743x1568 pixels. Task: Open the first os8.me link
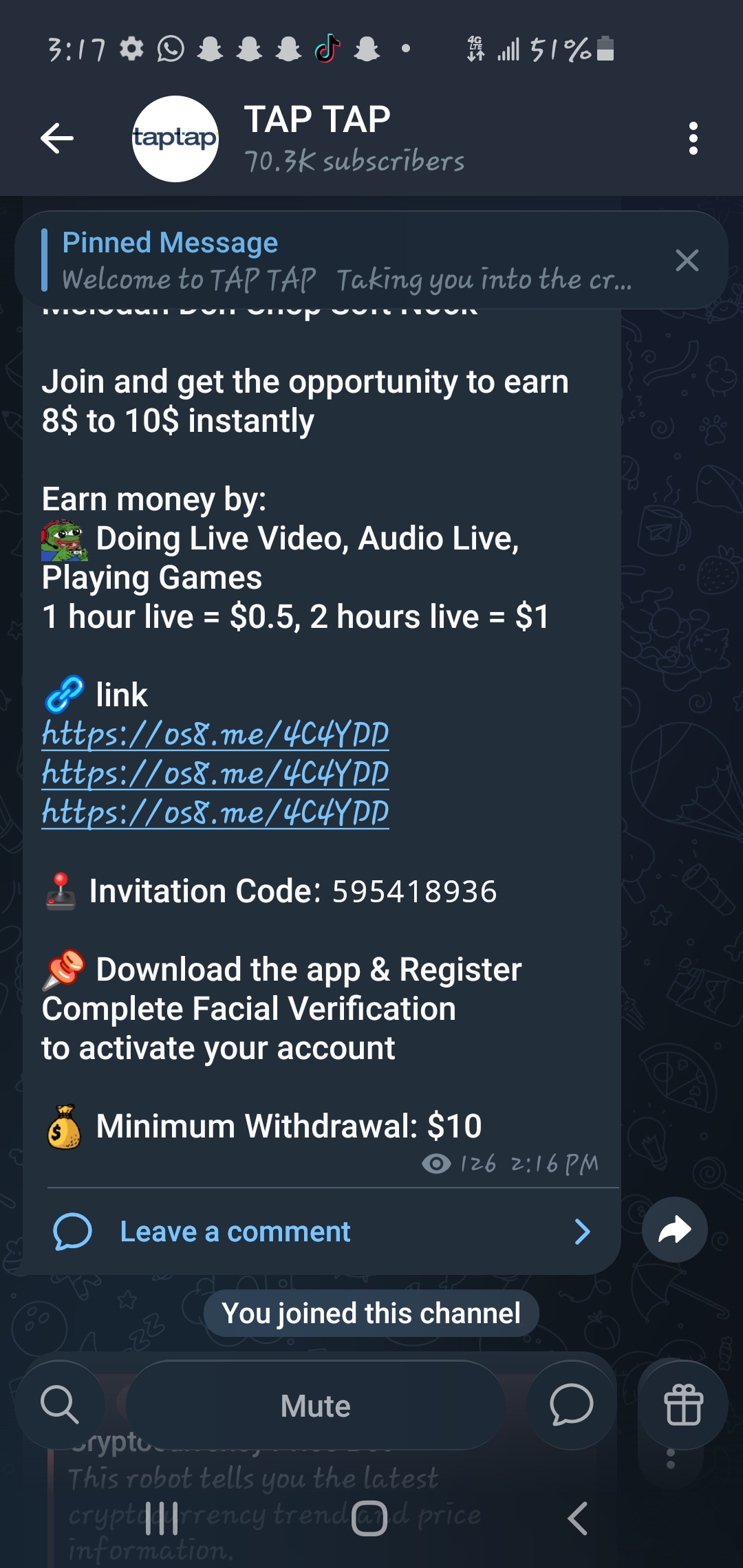[215, 734]
